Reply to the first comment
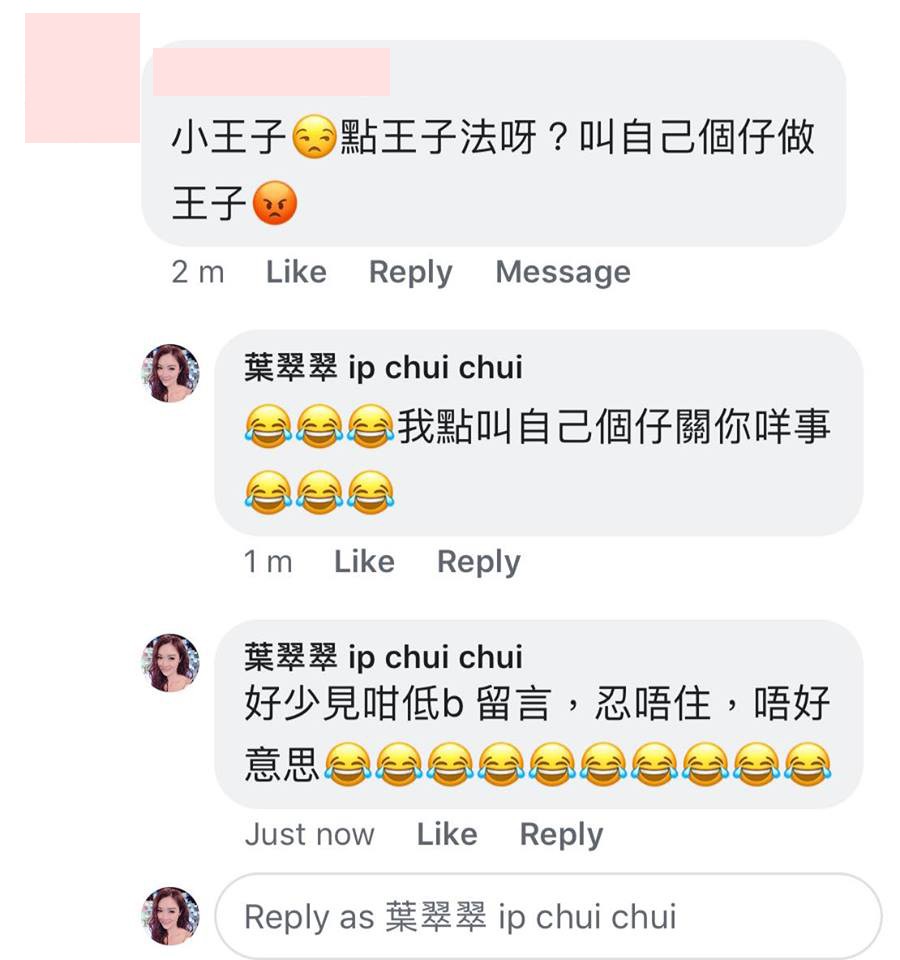Viewport: 900px width, 960px height. coord(410,271)
